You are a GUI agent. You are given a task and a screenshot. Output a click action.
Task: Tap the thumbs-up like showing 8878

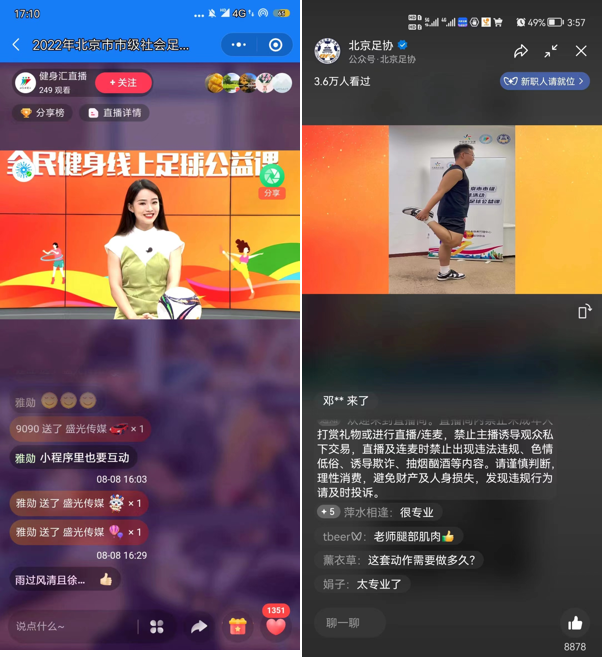point(575,623)
